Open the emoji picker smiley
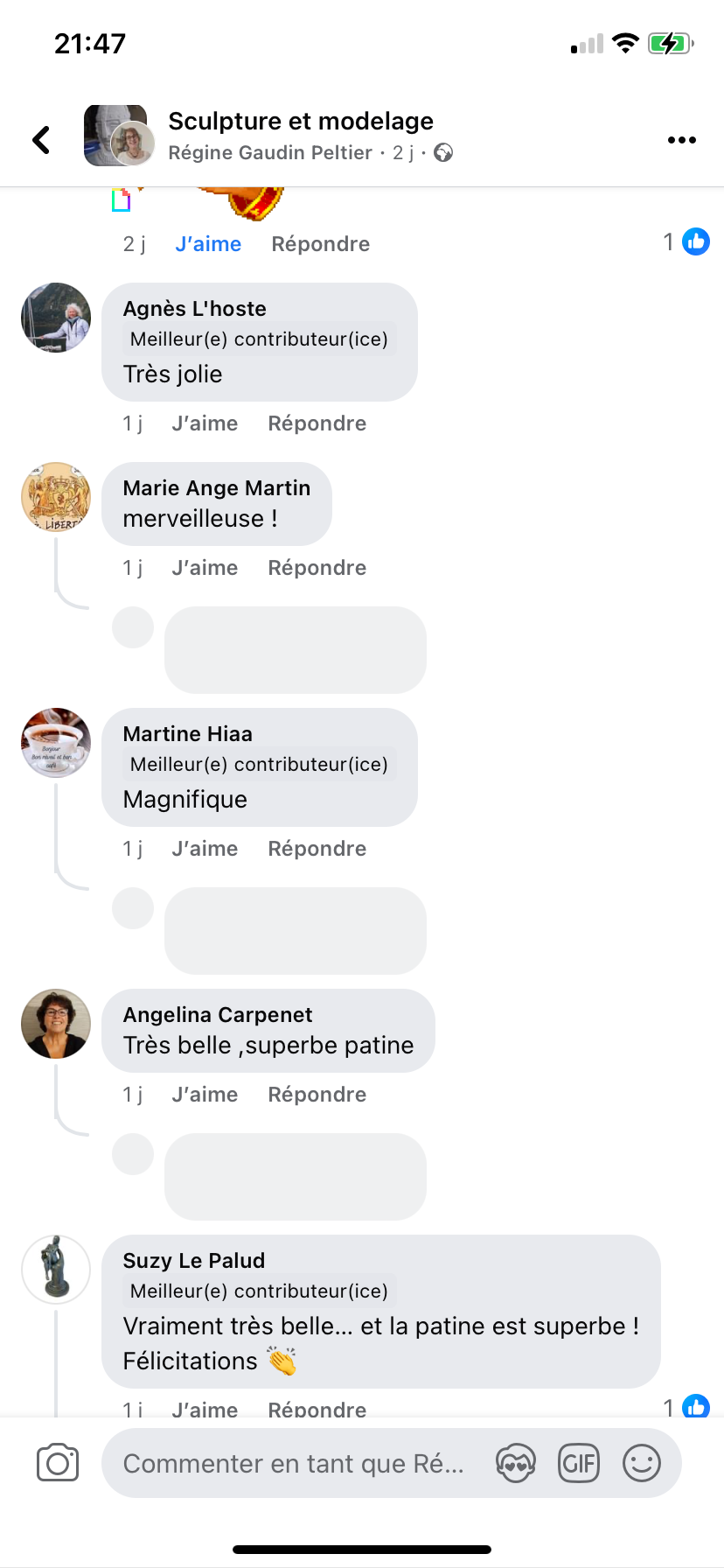The width and height of the screenshot is (724, 1568). coord(641,1463)
